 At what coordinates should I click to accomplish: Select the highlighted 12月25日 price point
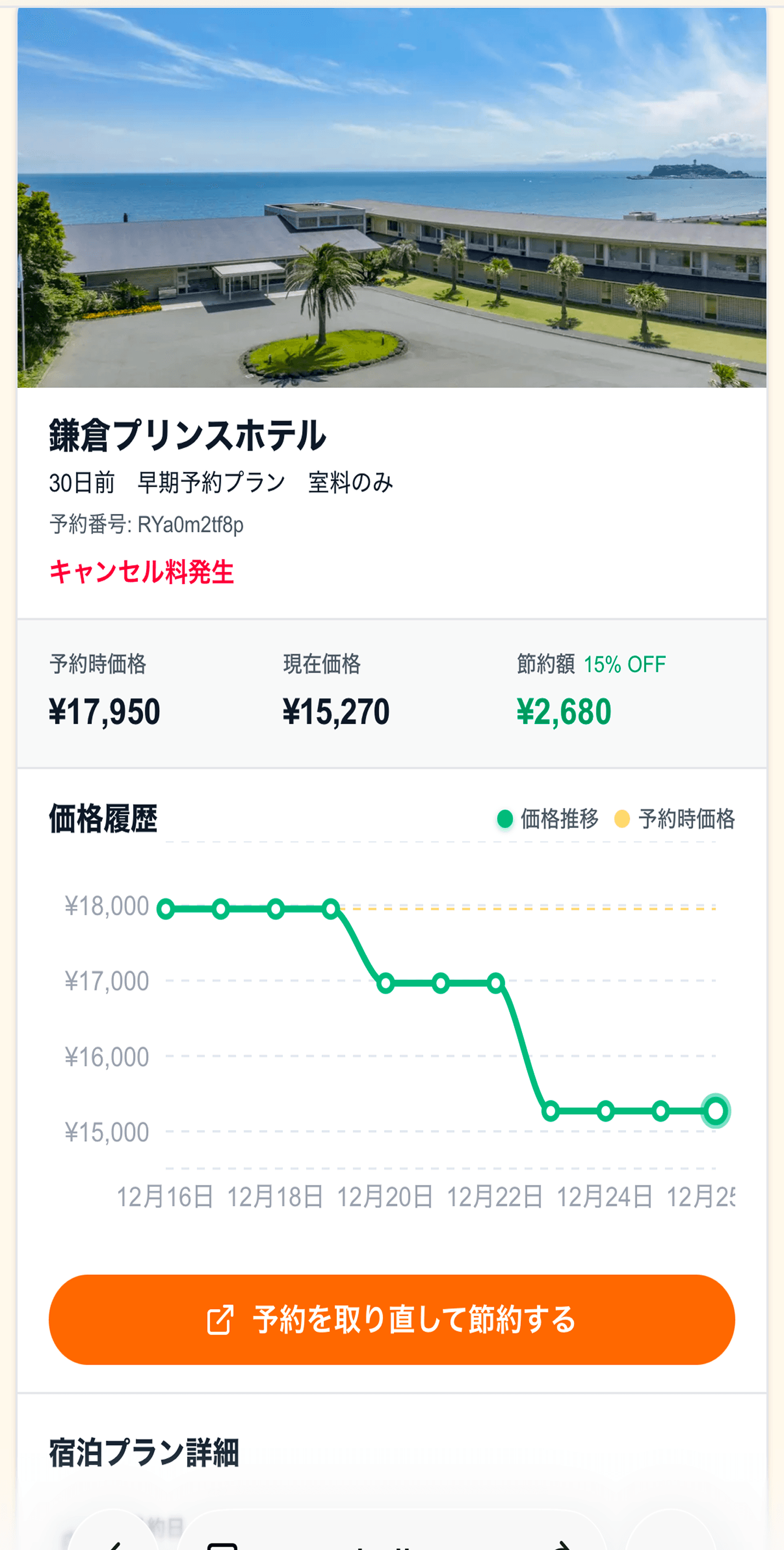point(716,1110)
